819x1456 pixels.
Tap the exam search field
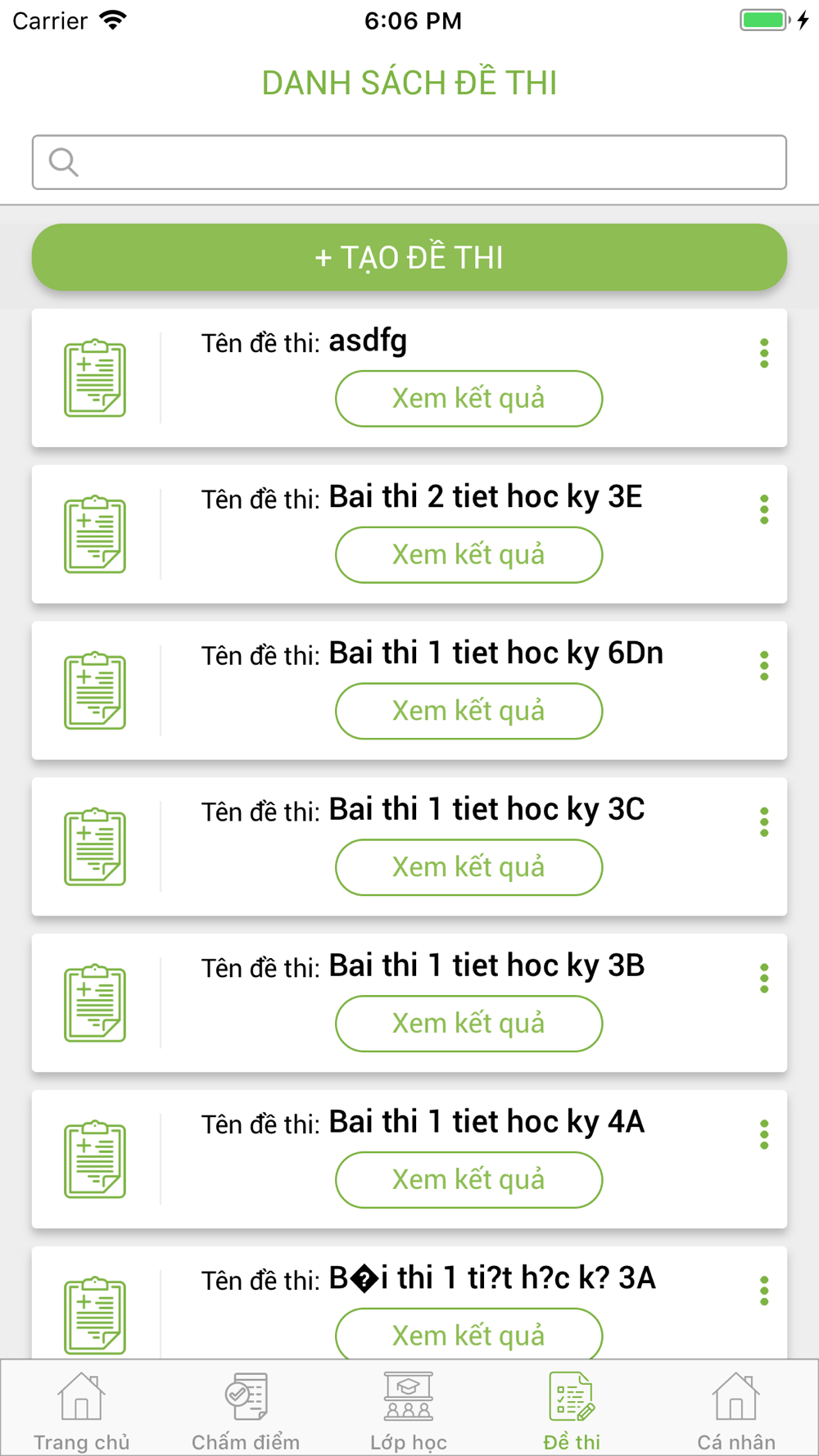pyautogui.click(x=409, y=162)
